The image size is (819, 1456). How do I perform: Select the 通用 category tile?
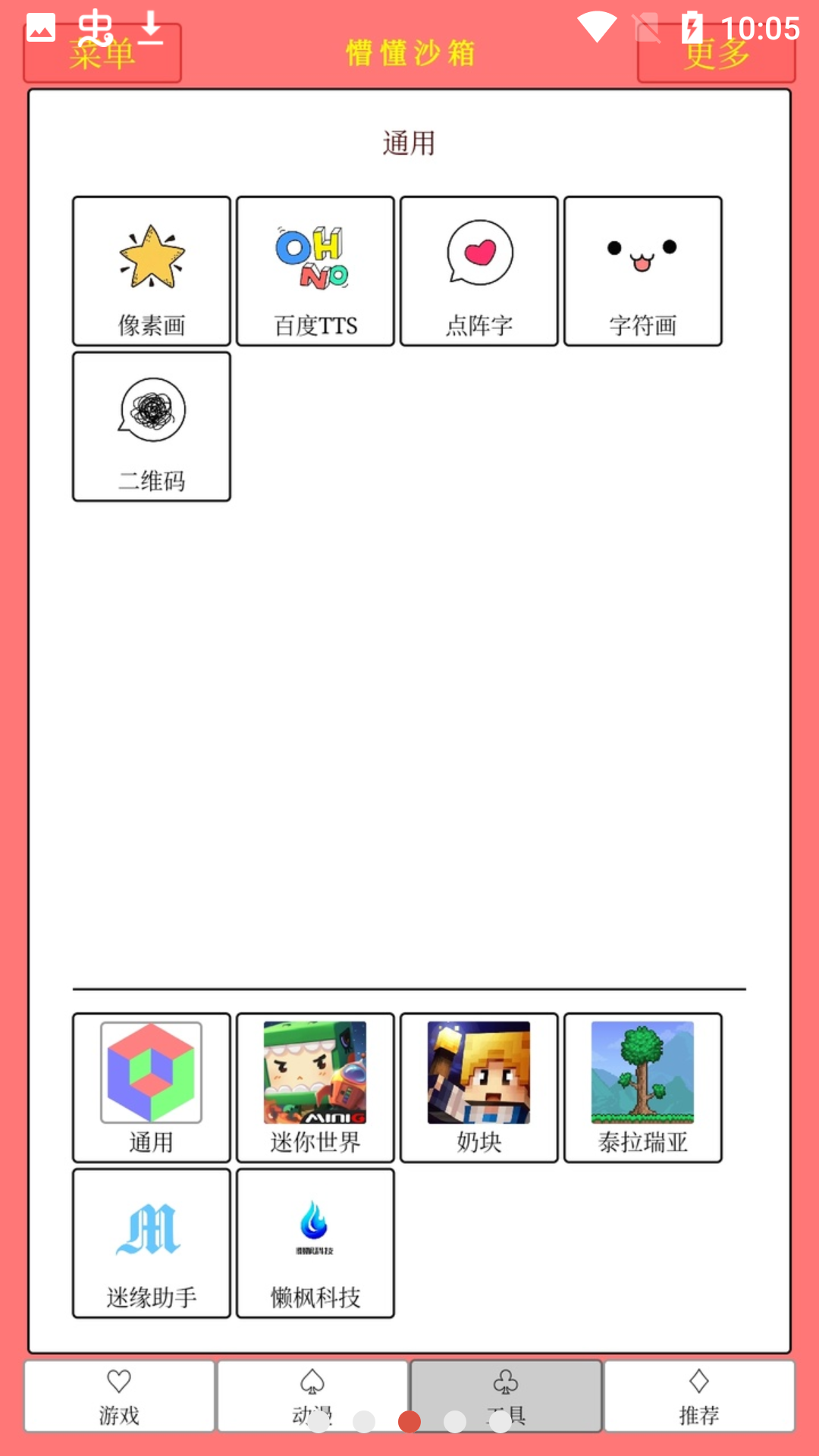pos(152,1087)
